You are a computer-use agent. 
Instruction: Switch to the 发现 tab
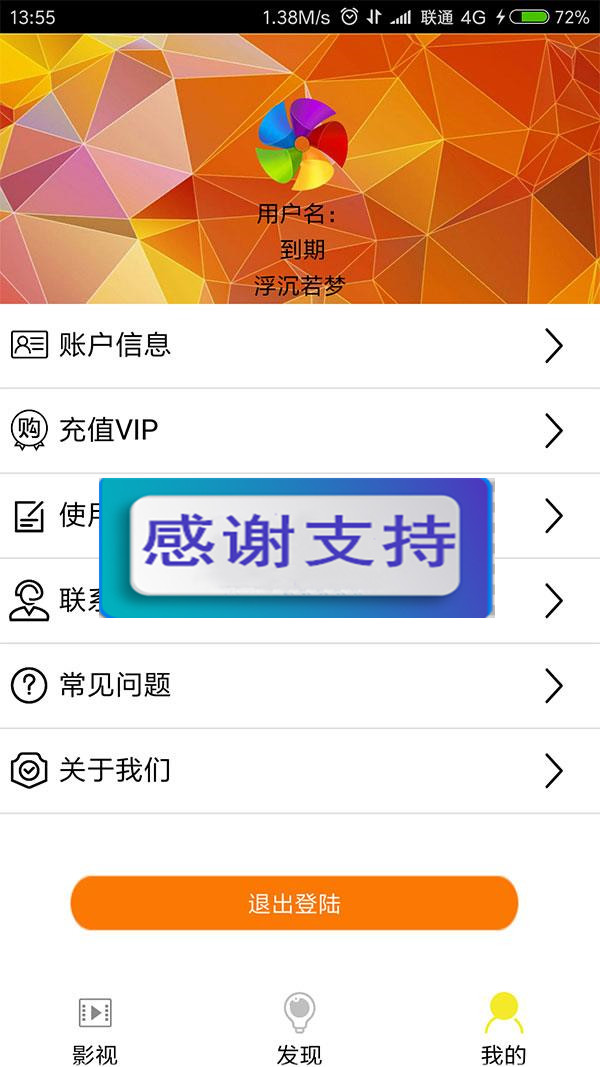299,1029
